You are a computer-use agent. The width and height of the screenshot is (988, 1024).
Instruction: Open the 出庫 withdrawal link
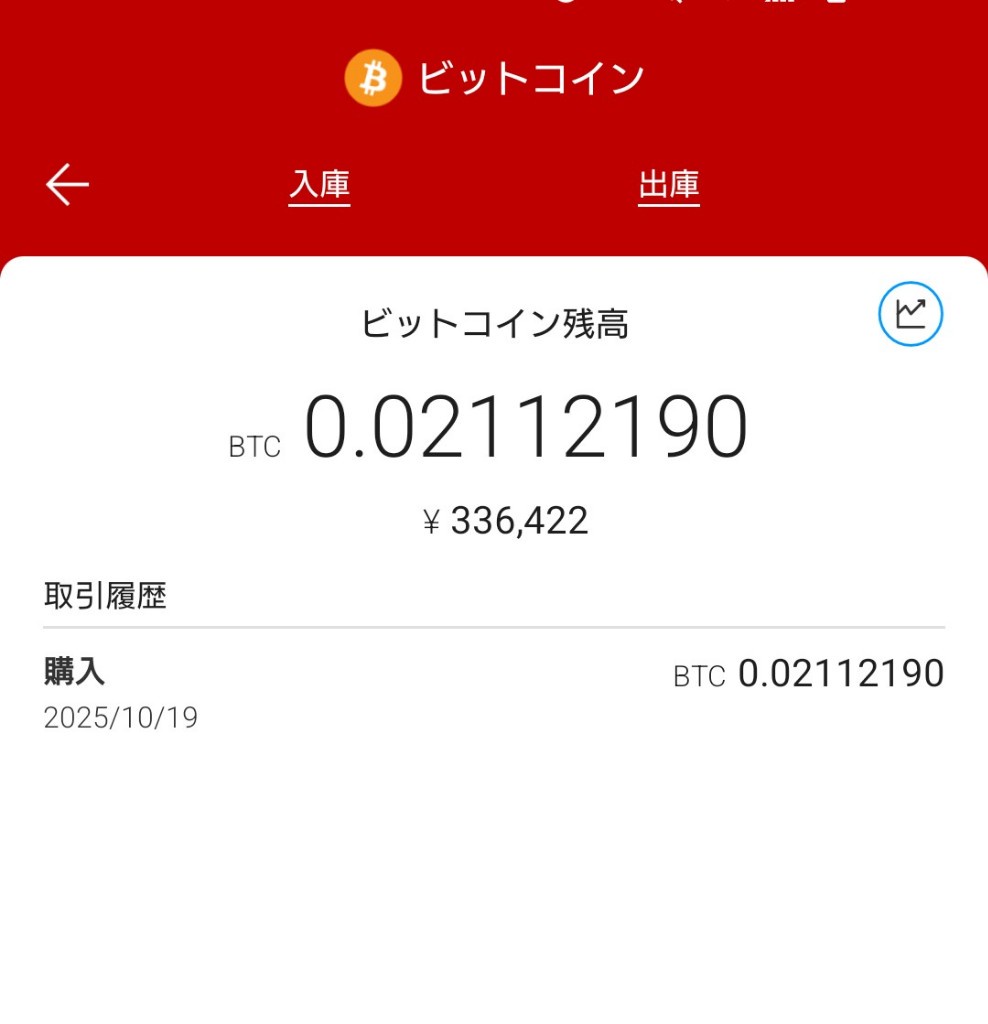tap(668, 186)
